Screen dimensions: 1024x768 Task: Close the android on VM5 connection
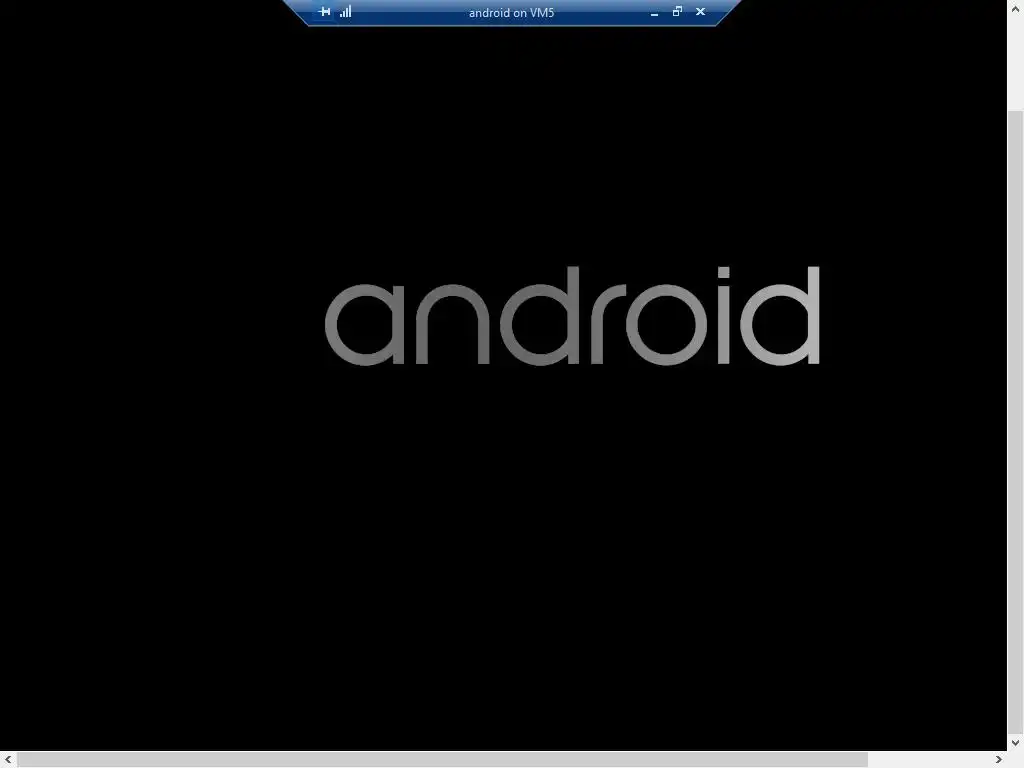click(700, 12)
